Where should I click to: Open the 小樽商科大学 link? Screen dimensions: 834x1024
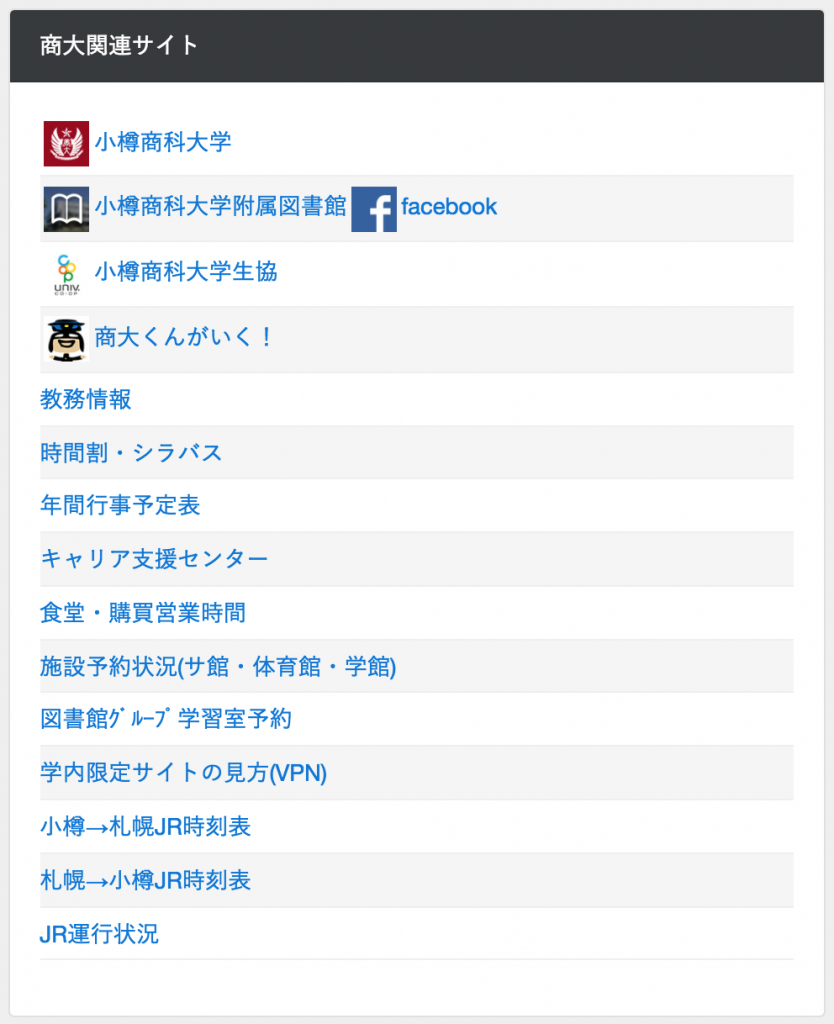(162, 142)
